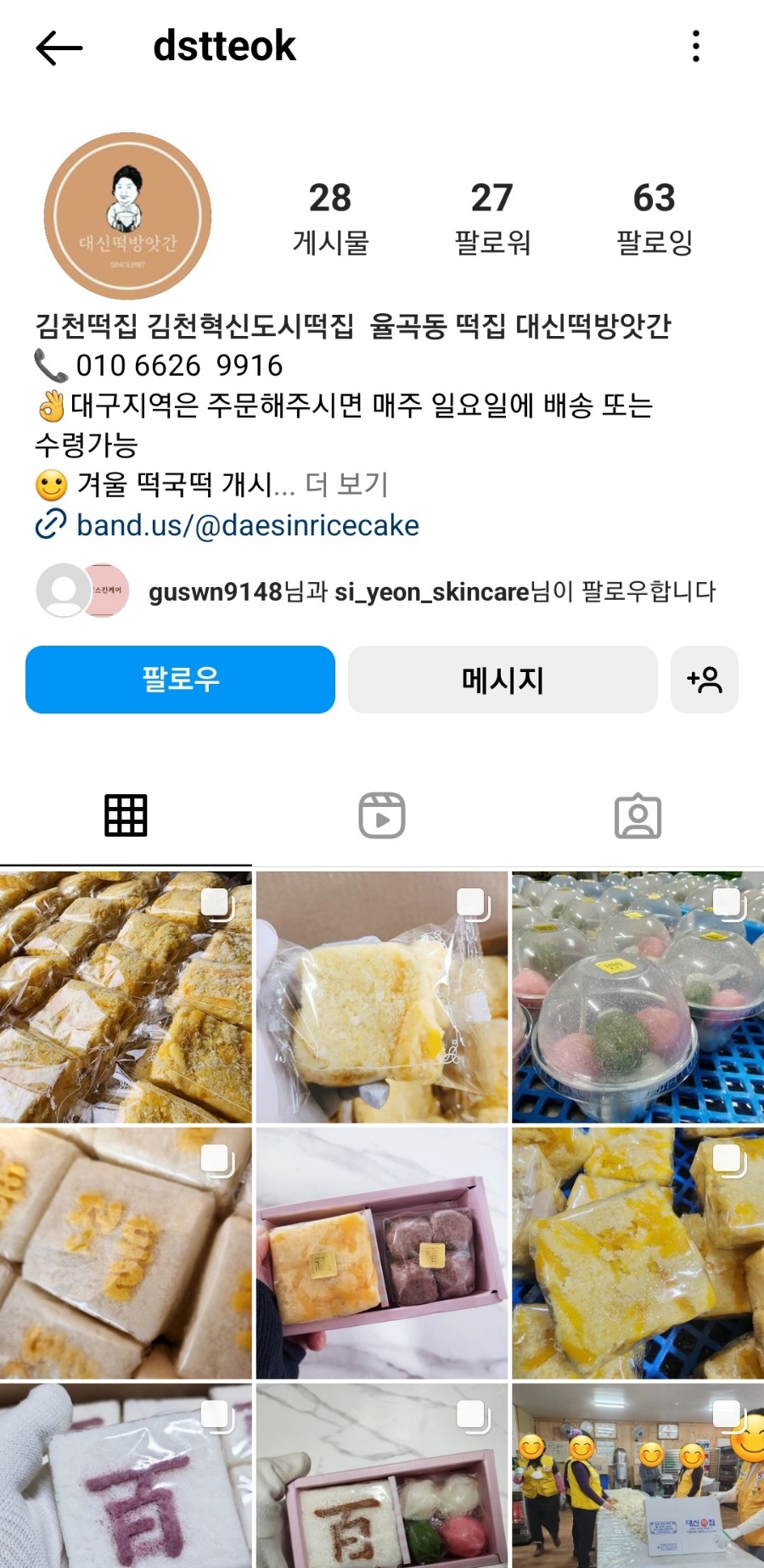Open the band.us/@daesinricecake link
The image size is (764, 1568).
point(247,525)
